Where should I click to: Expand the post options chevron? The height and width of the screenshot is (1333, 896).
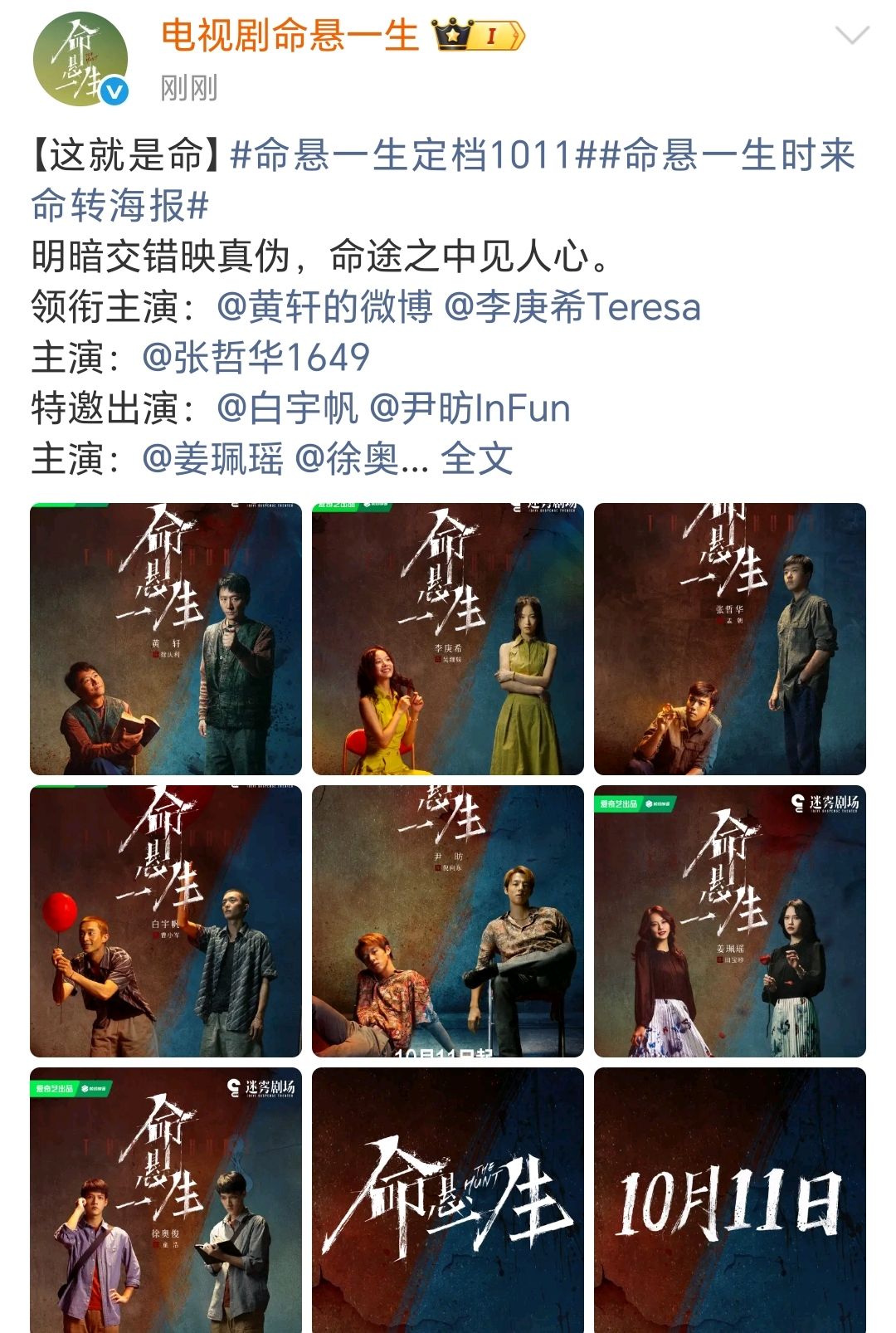(x=851, y=36)
